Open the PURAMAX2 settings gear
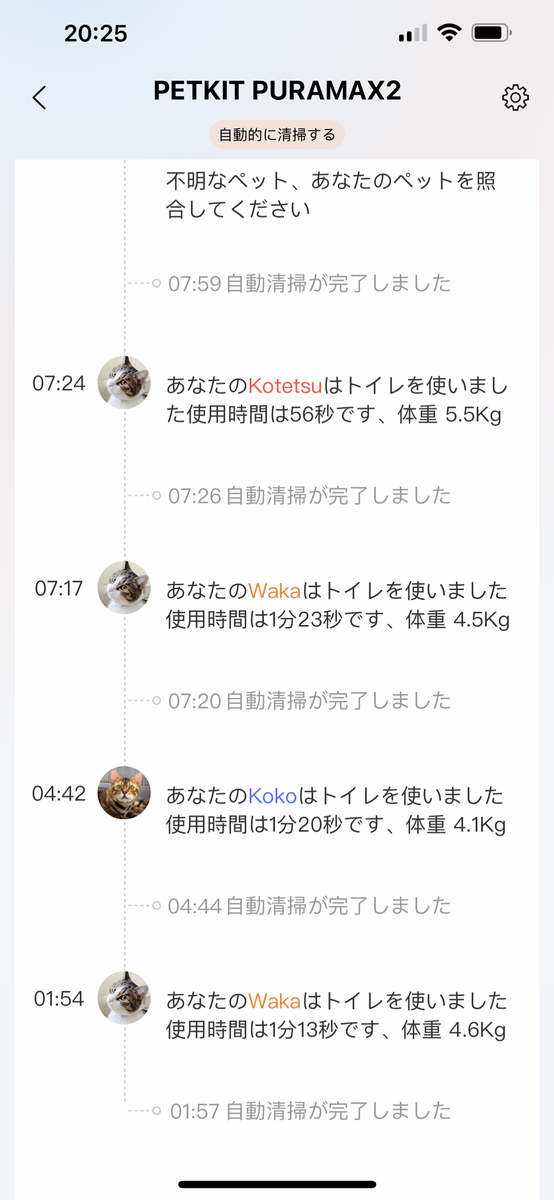This screenshot has width=554, height=1200. click(x=515, y=97)
